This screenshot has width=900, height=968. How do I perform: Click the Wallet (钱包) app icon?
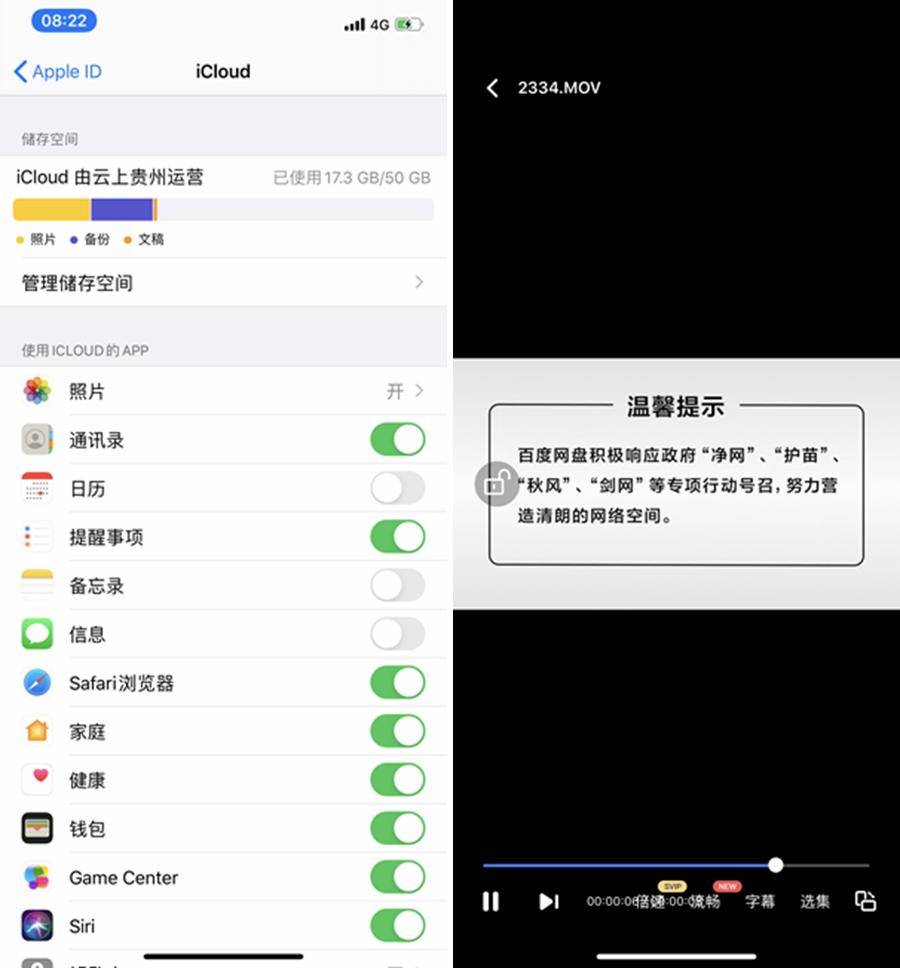37,828
